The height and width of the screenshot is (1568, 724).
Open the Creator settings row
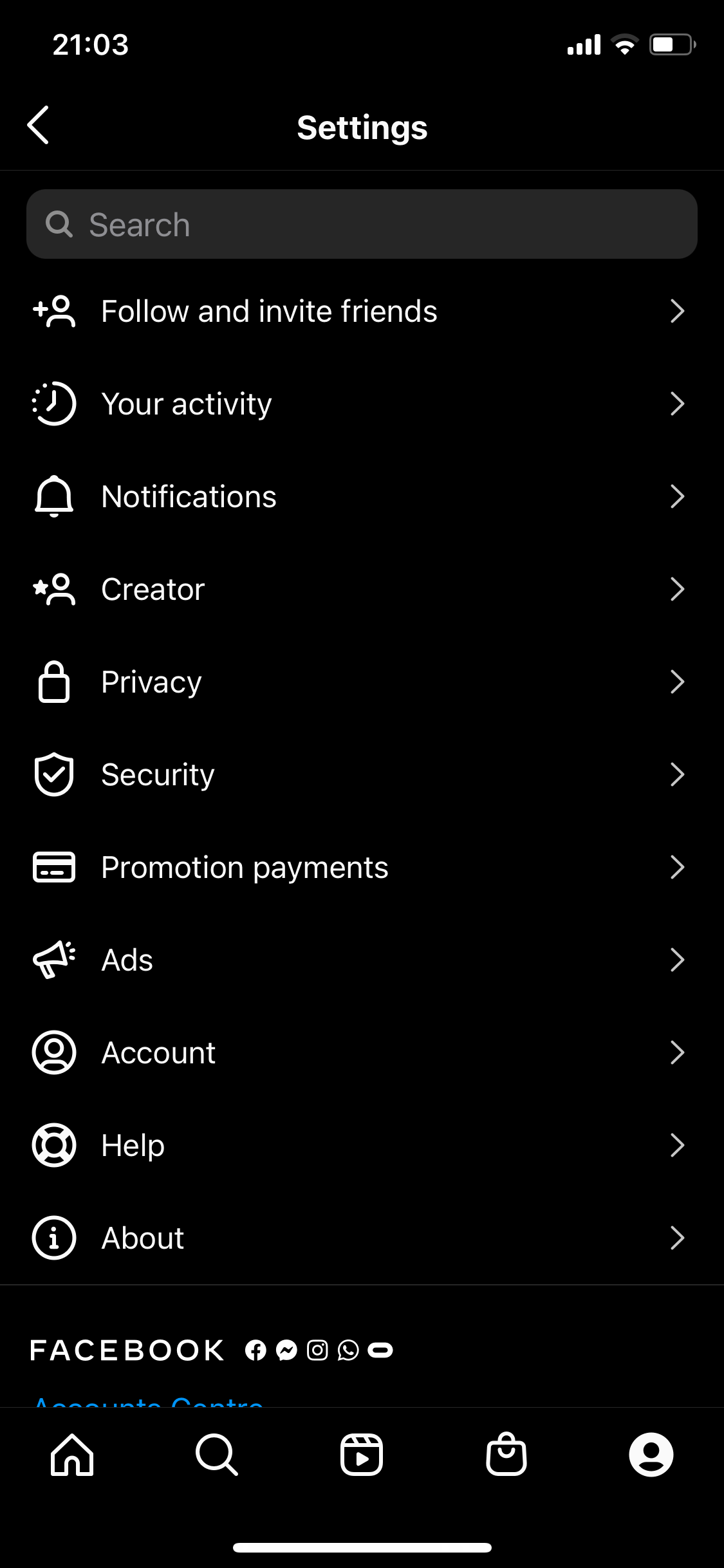pos(360,590)
